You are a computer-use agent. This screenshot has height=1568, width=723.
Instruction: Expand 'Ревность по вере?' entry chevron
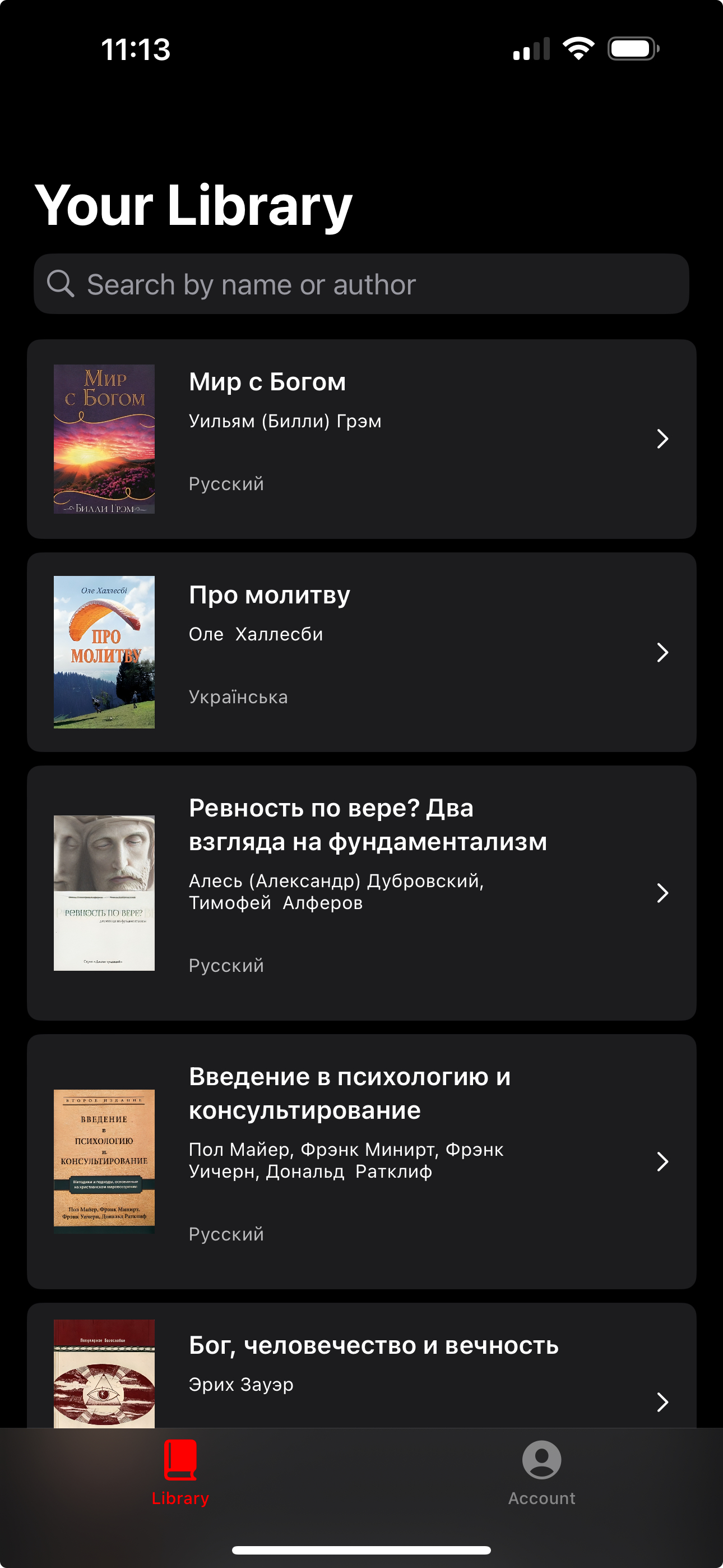point(664,893)
